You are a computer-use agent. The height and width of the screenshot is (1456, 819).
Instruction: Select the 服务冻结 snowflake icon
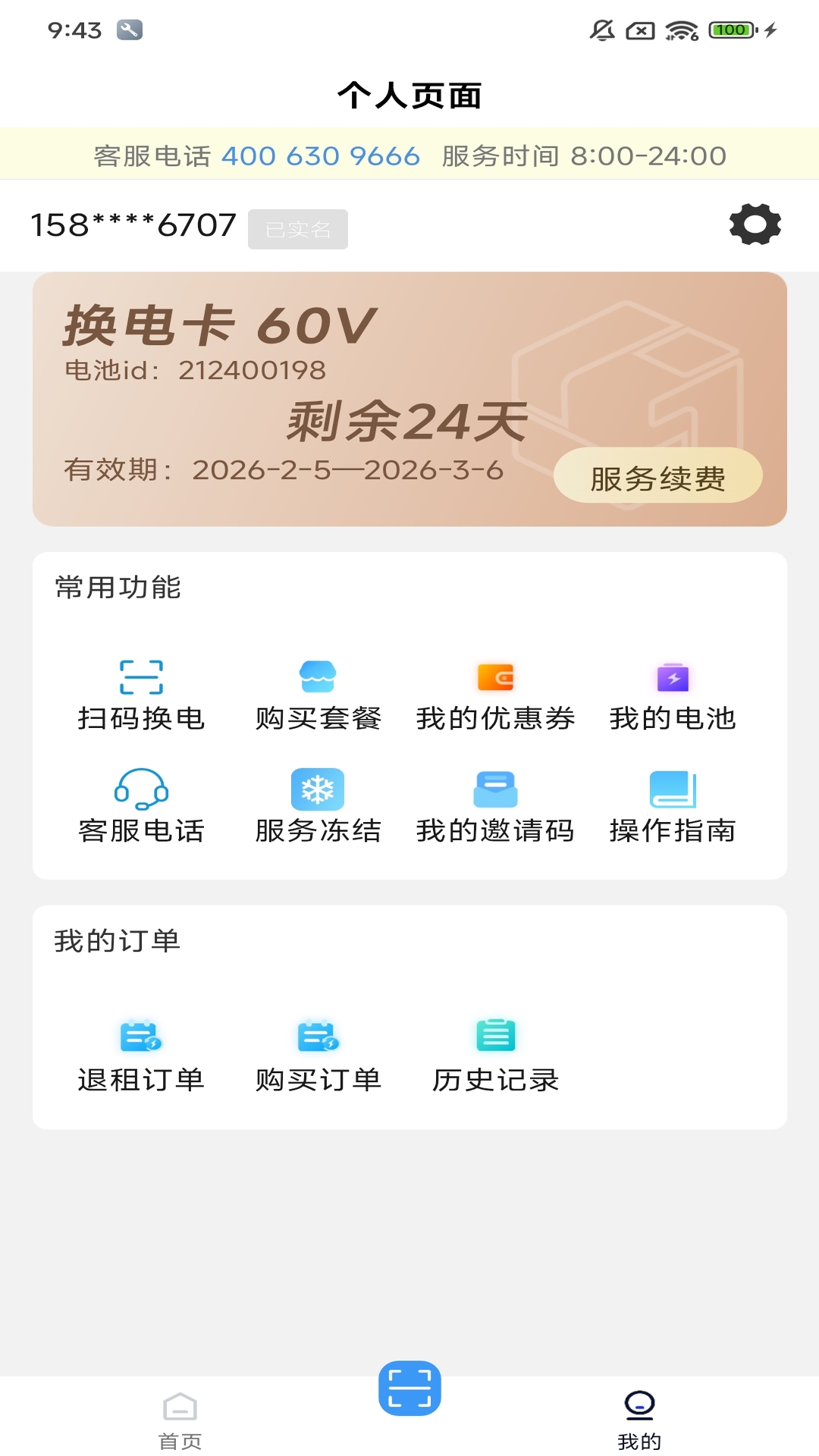[319, 791]
